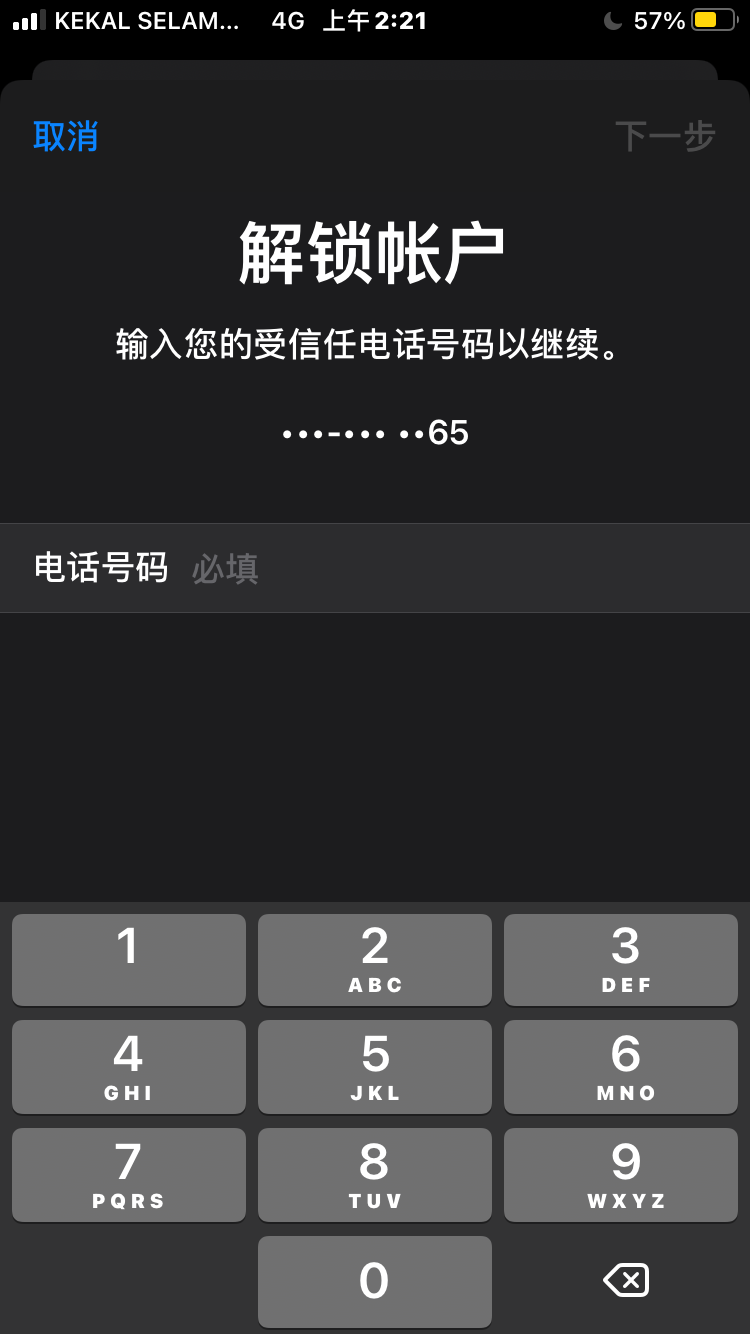Enter digit 5 on keypad
Image resolution: width=750 pixels, height=1334 pixels.
click(x=375, y=1066)
